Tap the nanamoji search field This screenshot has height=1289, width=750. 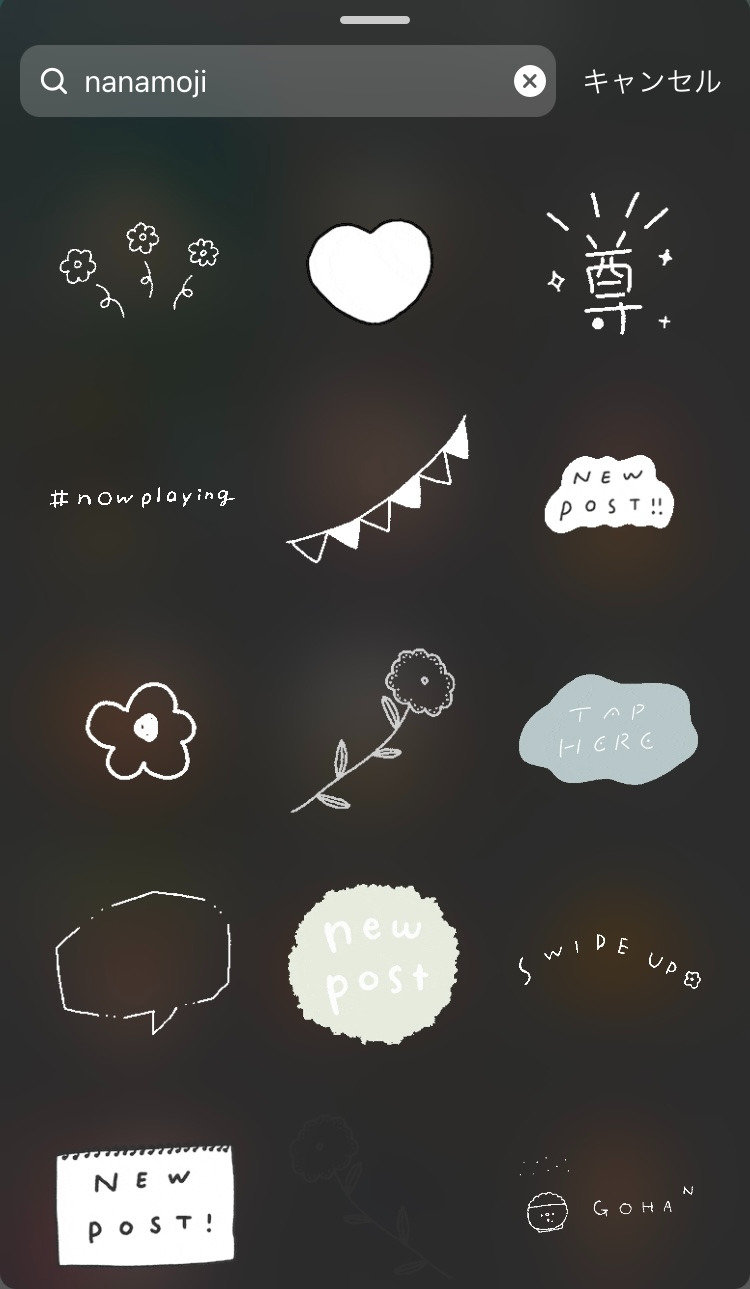click(290, 81)
